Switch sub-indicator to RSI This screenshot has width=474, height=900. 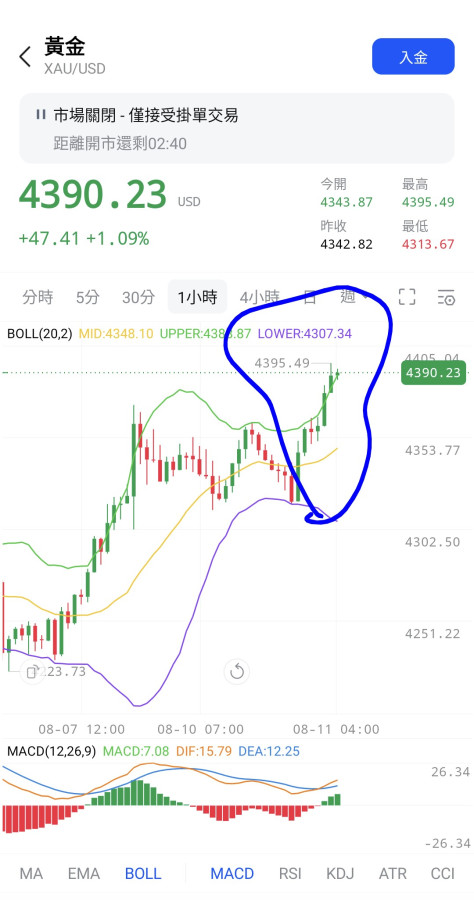coord(290,874)
